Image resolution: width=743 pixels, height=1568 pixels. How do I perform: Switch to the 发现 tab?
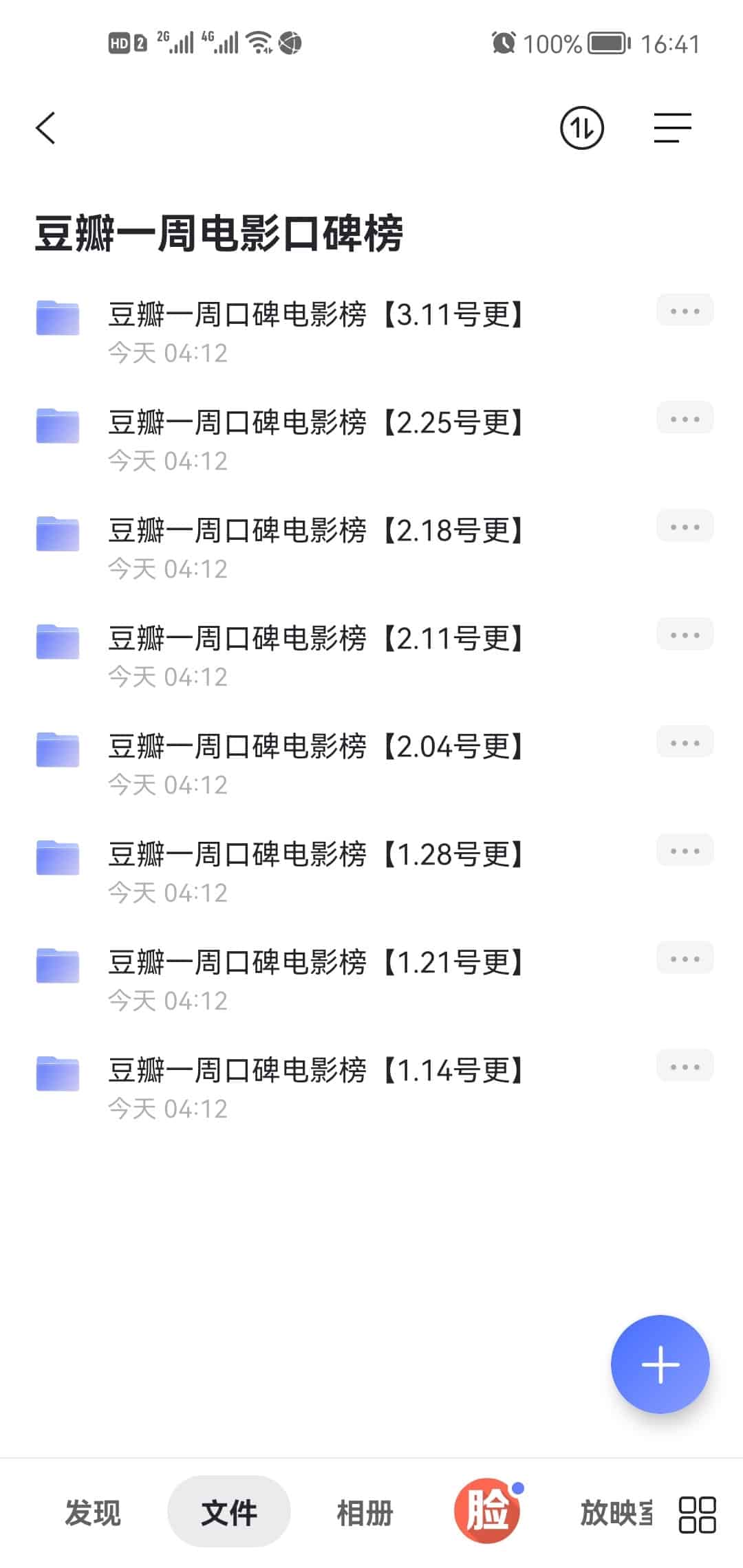point(92,1512)
